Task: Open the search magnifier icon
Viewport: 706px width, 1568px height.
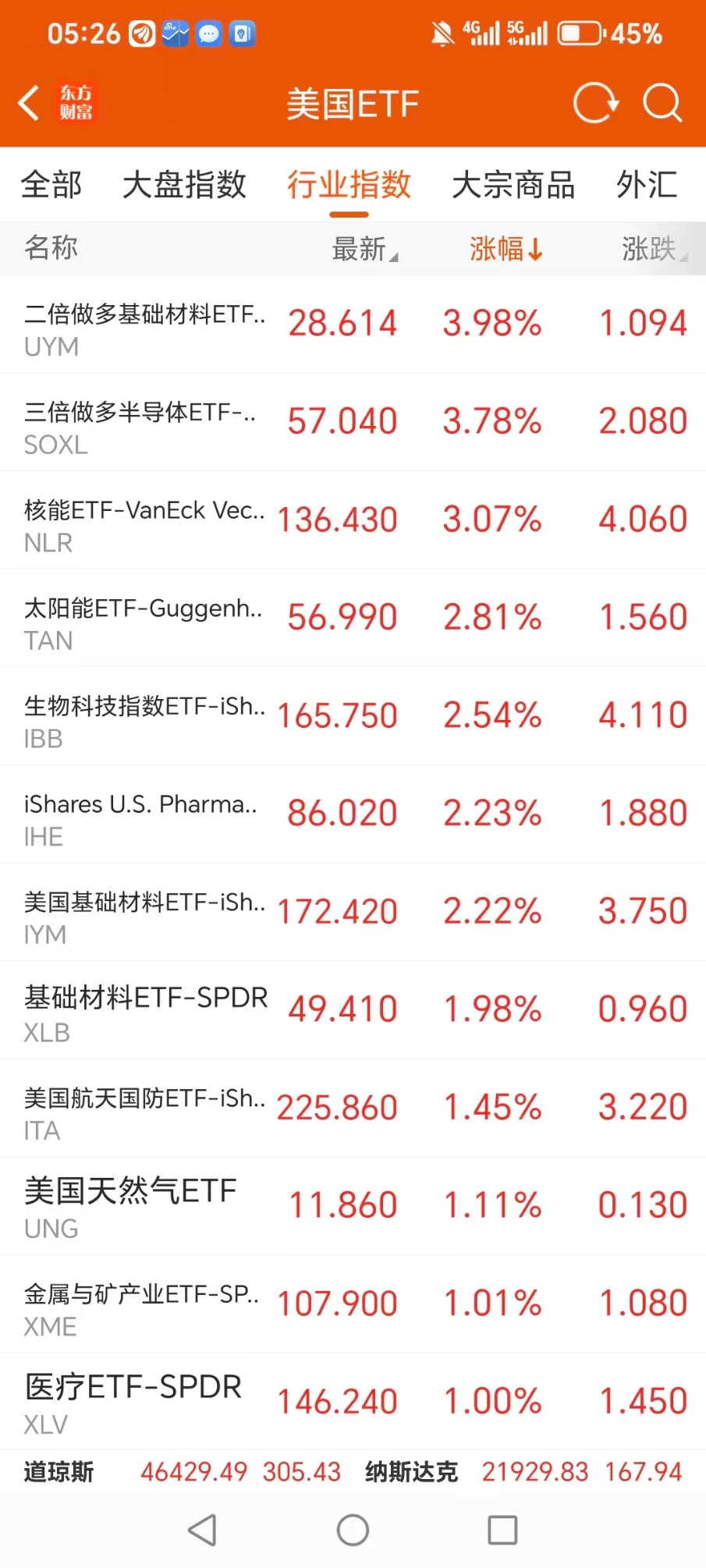Action: tap(662, 103)
